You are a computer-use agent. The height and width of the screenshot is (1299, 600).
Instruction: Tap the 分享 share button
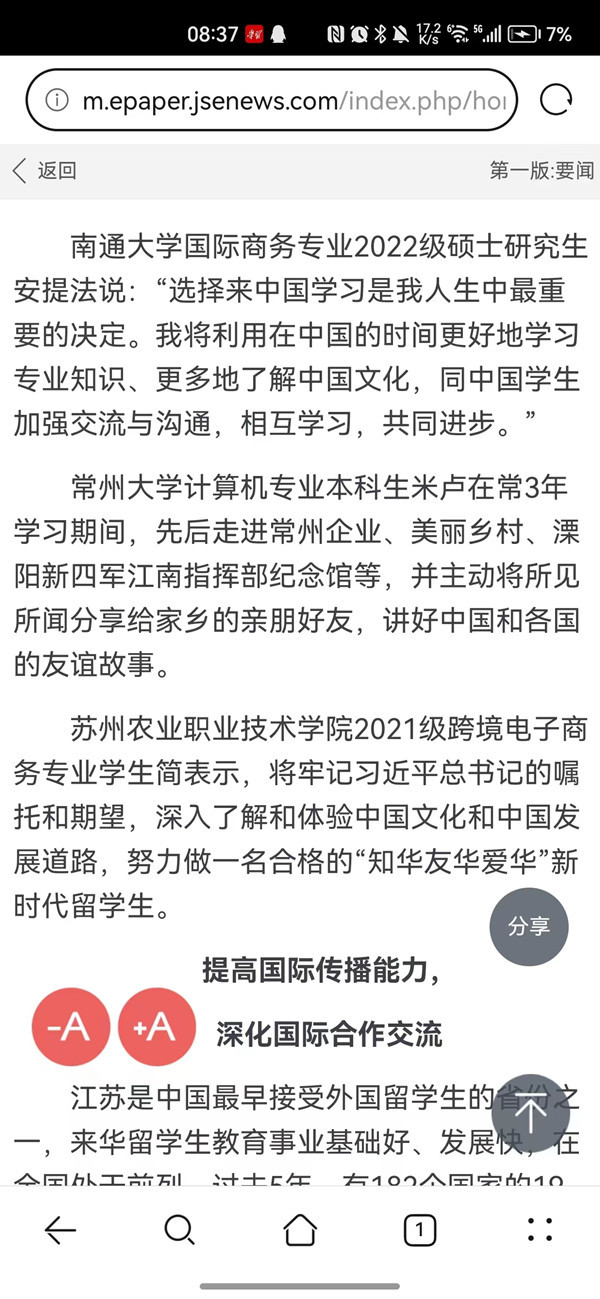click(529, 927)
